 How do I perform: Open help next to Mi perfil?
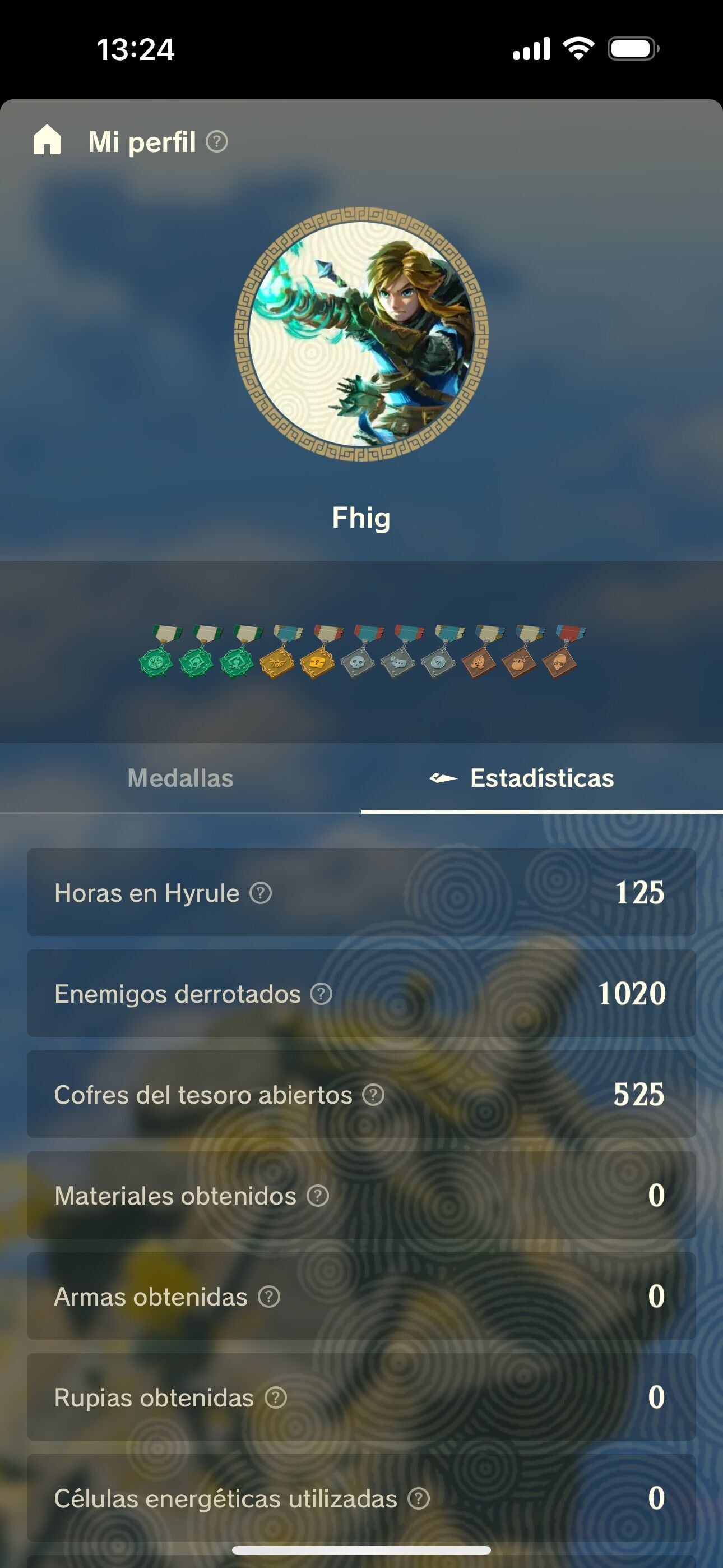click(x=217, y=142)
